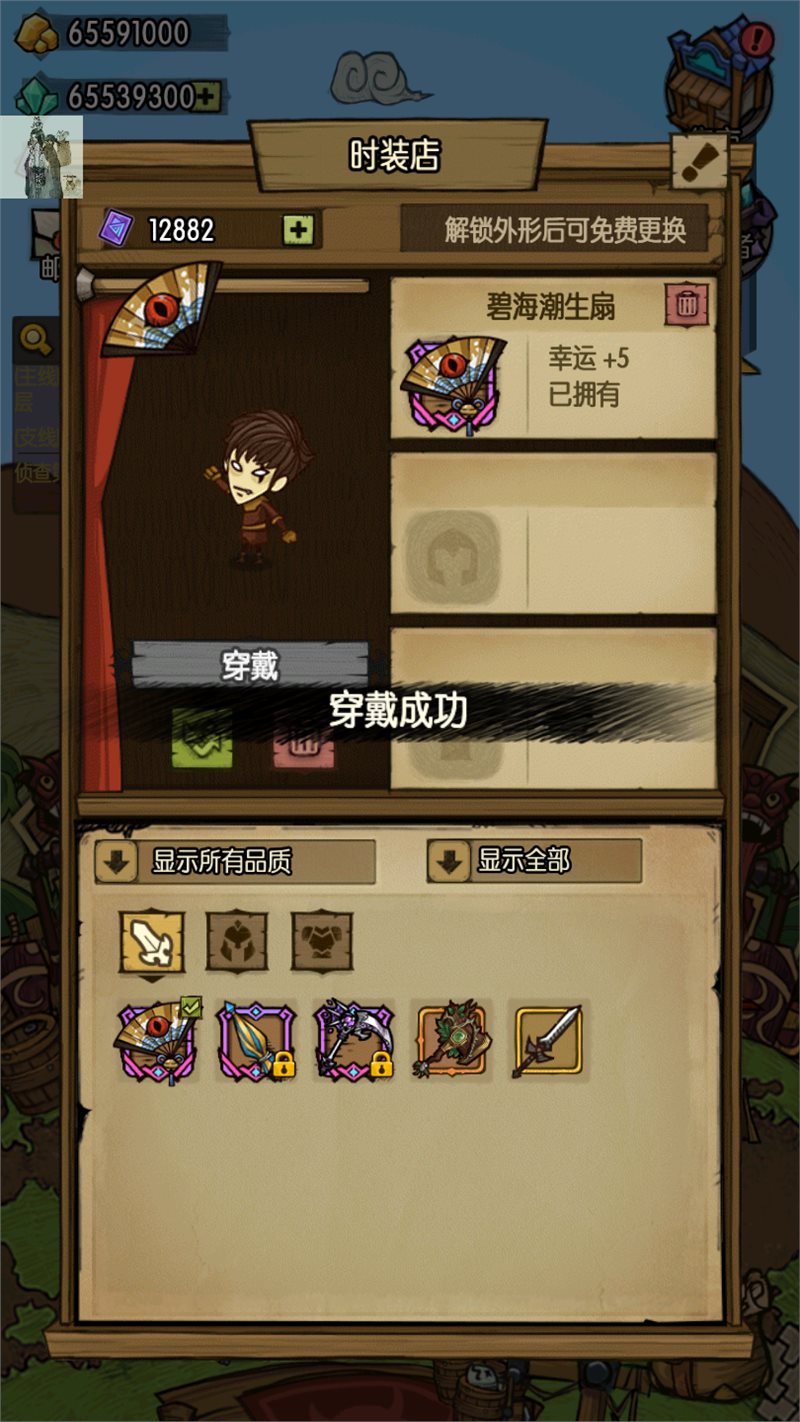Viewport: 800px width, 1422px height.
Task: Switch to the armor category tab
Action: (x=321, y=942)
